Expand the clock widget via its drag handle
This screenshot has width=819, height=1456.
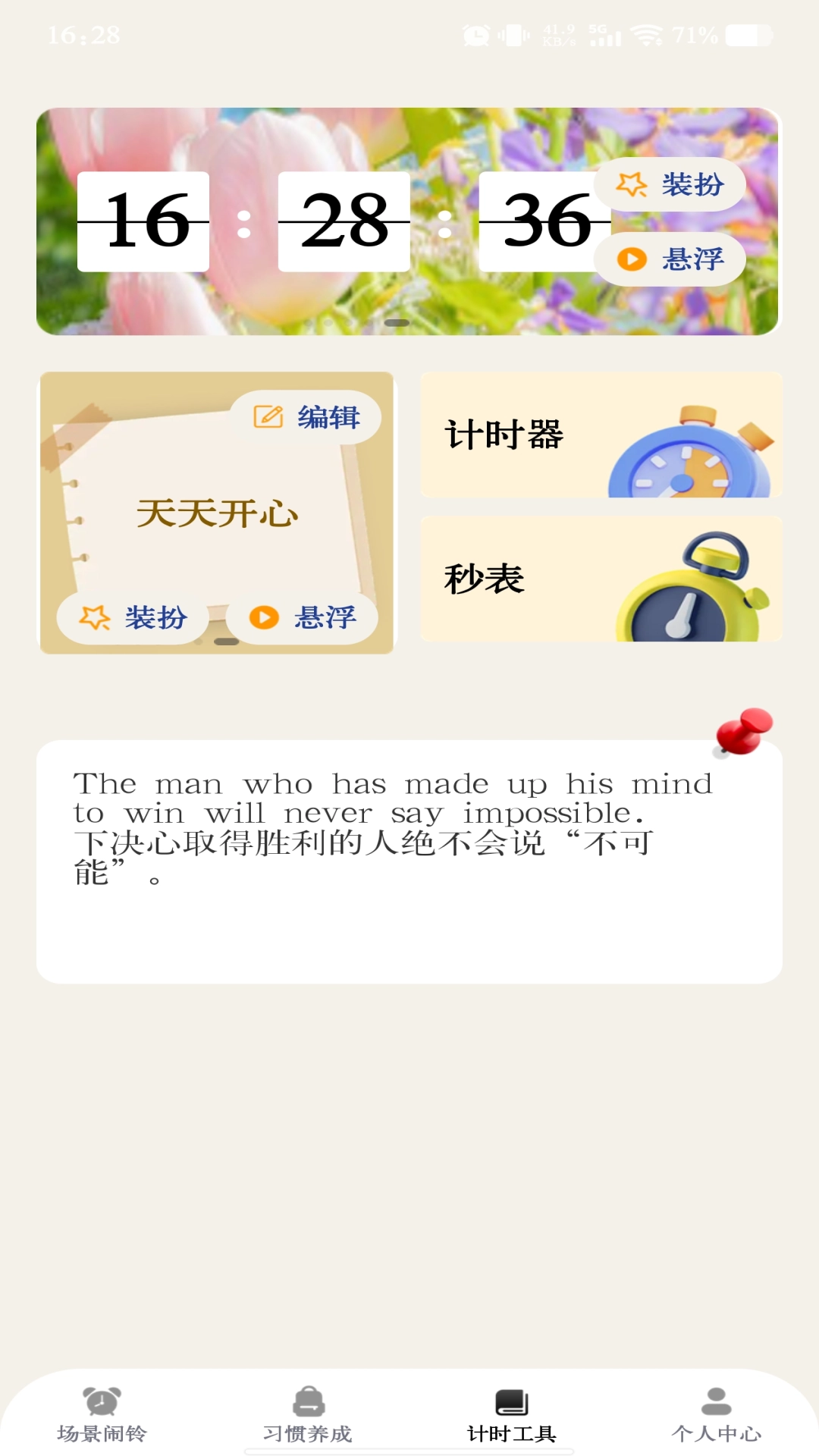[x=397, y=323]
